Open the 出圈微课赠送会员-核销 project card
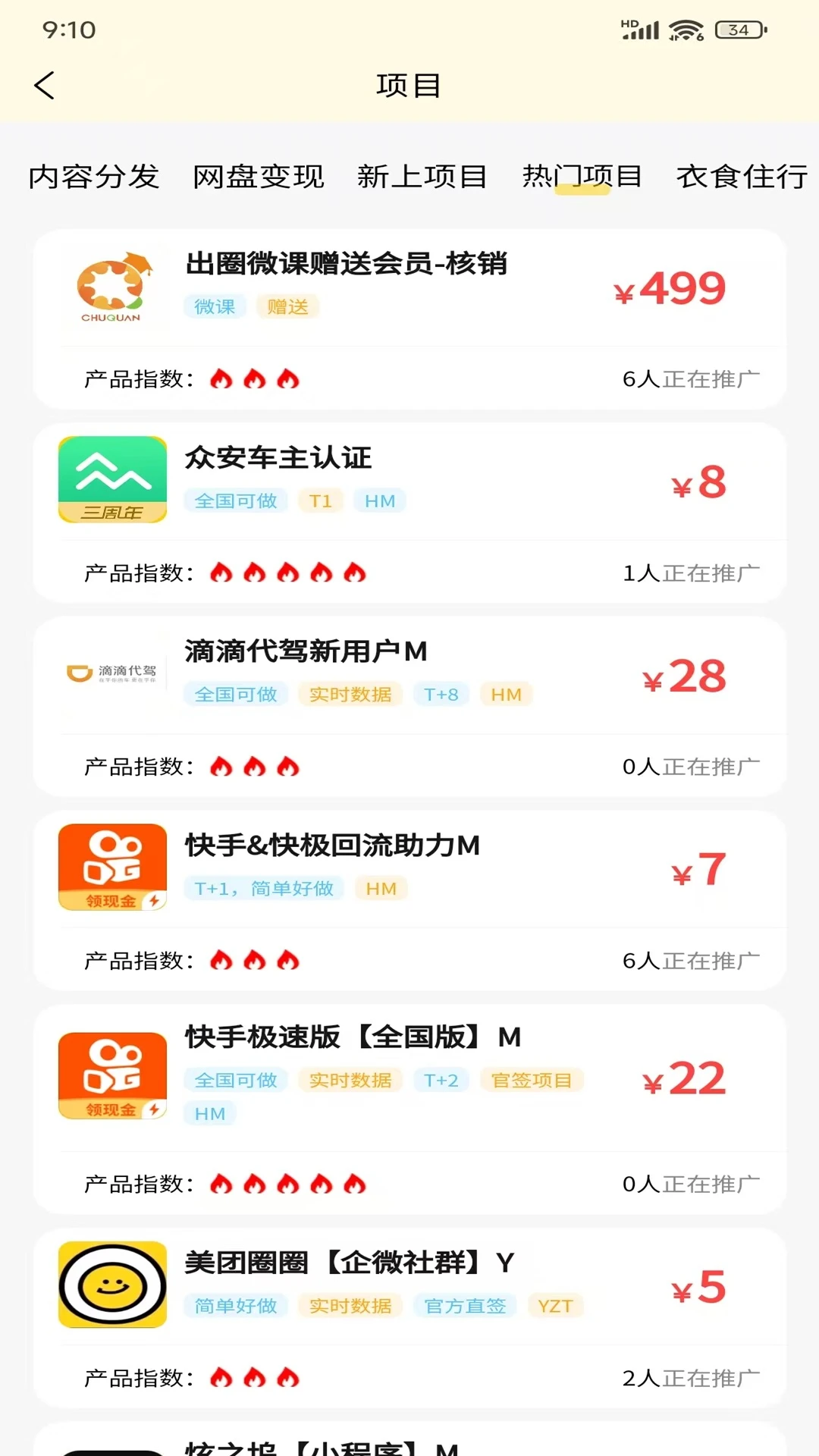819x1456 pixels. coord(409,288)
